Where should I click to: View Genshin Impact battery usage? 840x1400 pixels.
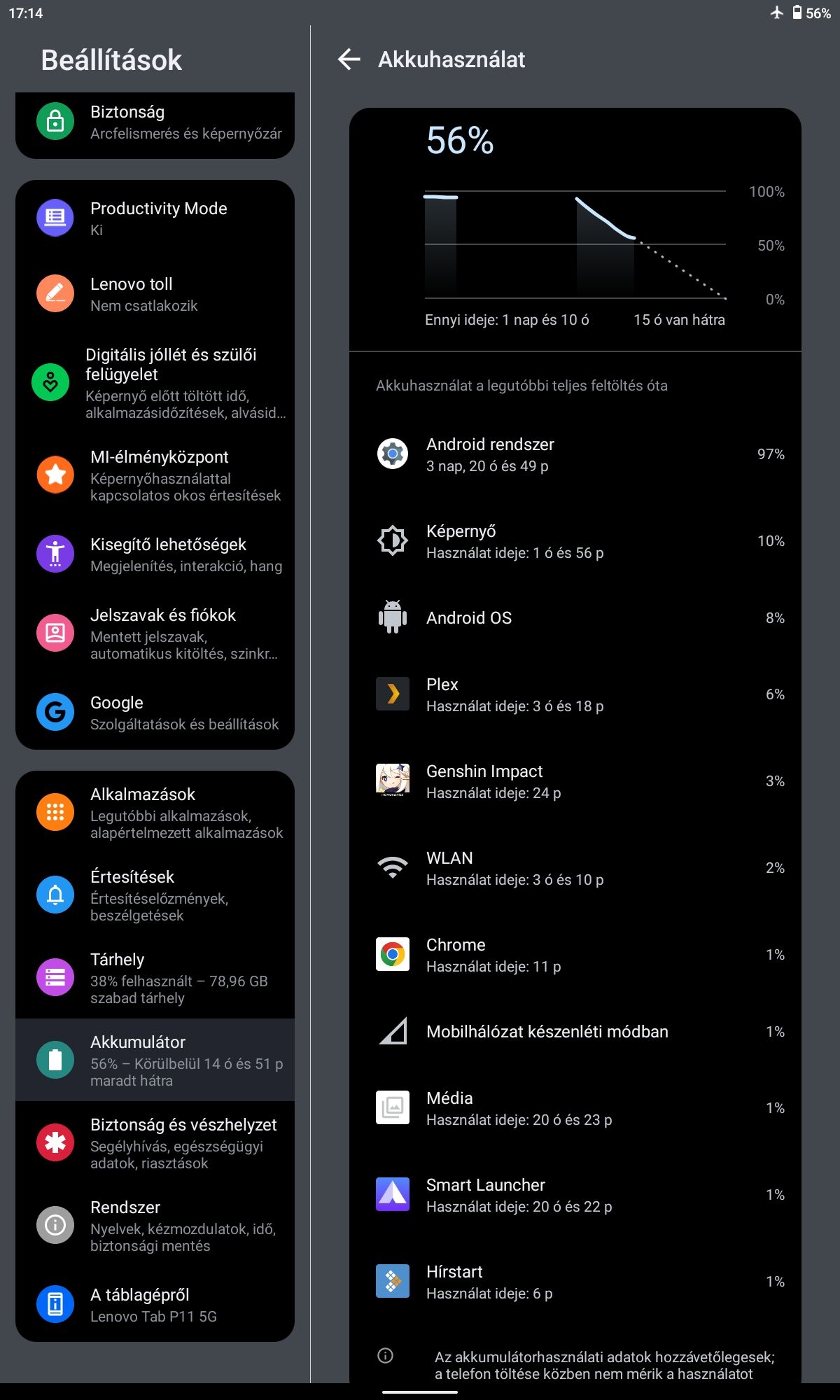click(x=575, y=781)
